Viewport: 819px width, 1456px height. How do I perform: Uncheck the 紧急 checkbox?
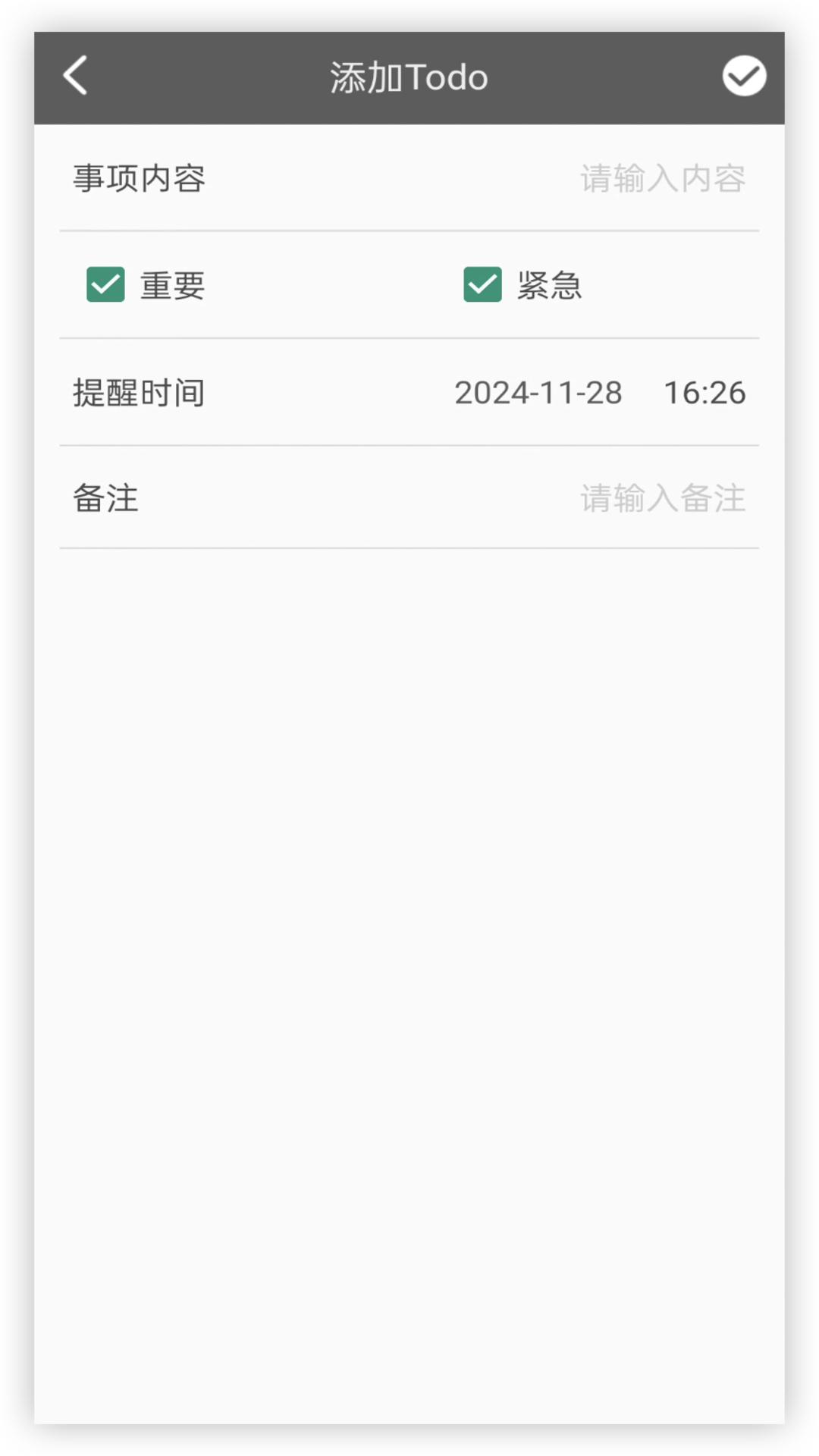[x=483, y=285]
